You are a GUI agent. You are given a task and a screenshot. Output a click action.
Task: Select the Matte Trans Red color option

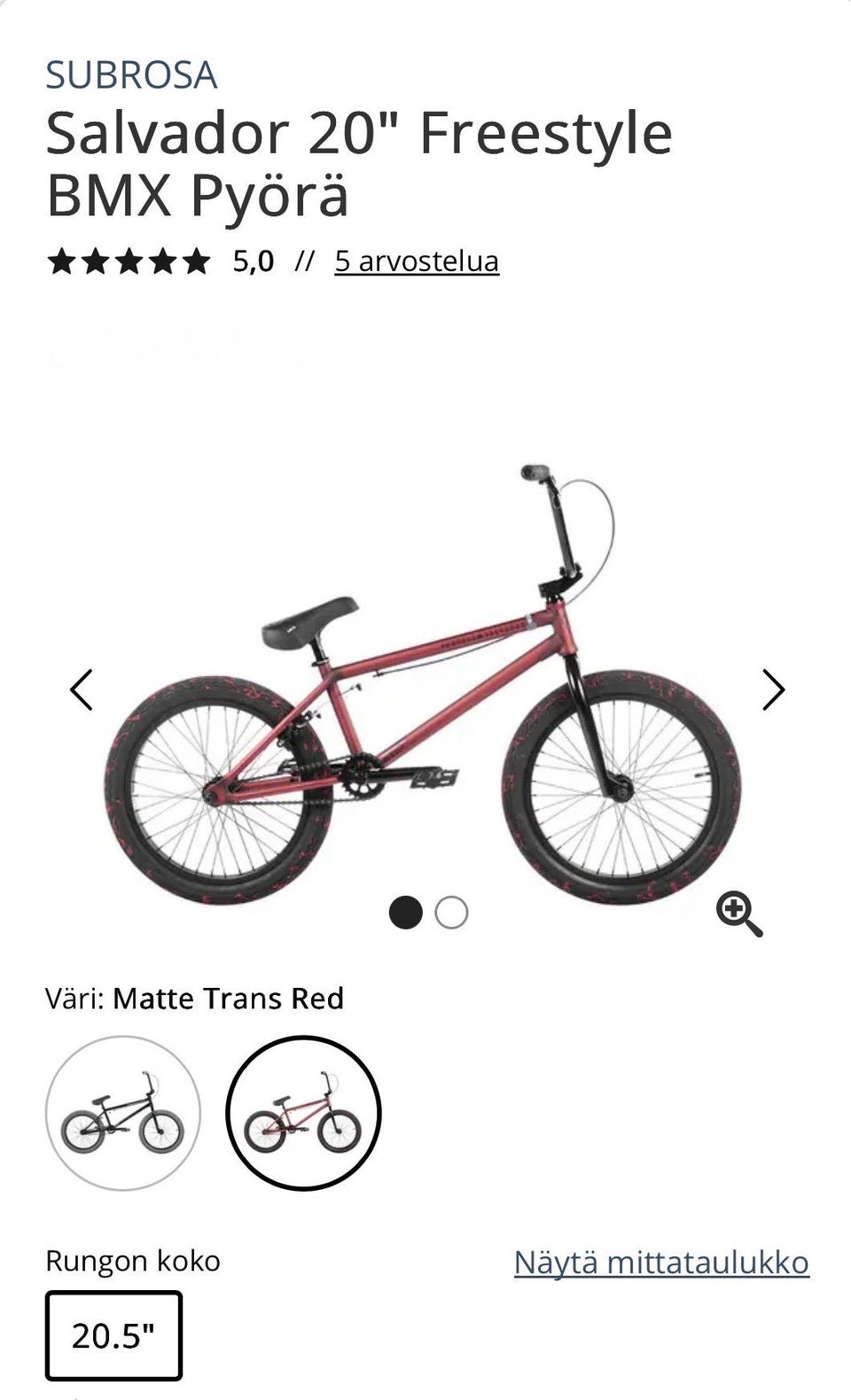(x=303, y=1112)
